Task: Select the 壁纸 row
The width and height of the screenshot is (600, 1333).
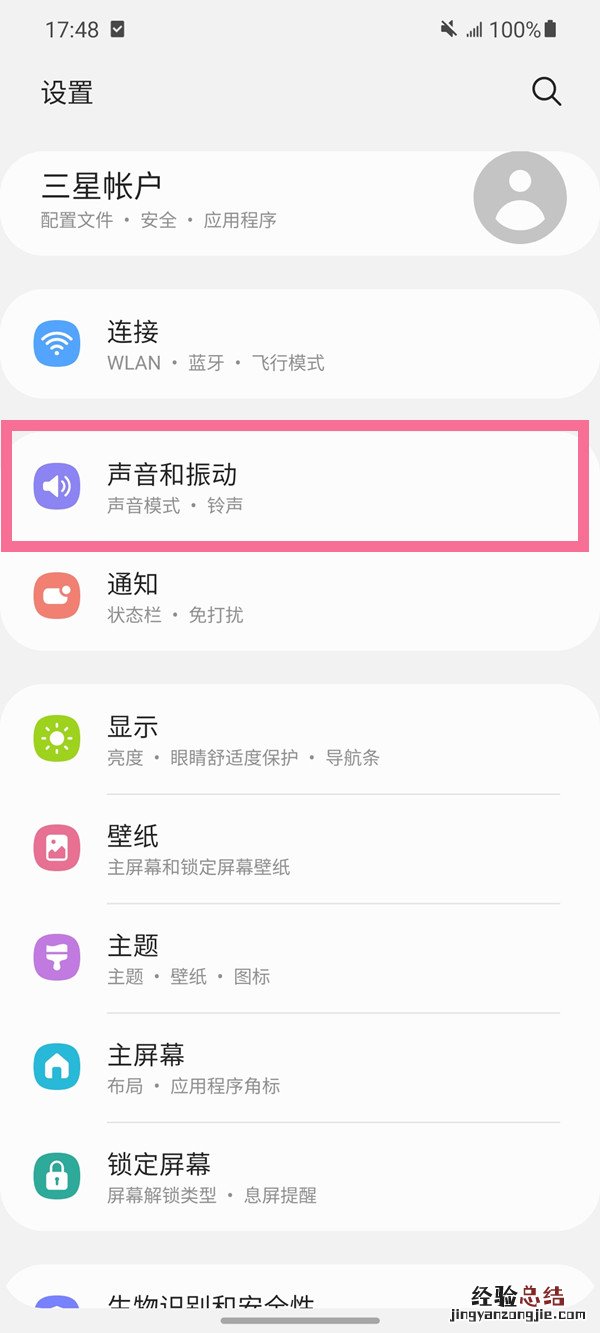Action: [x=300, y=849]
